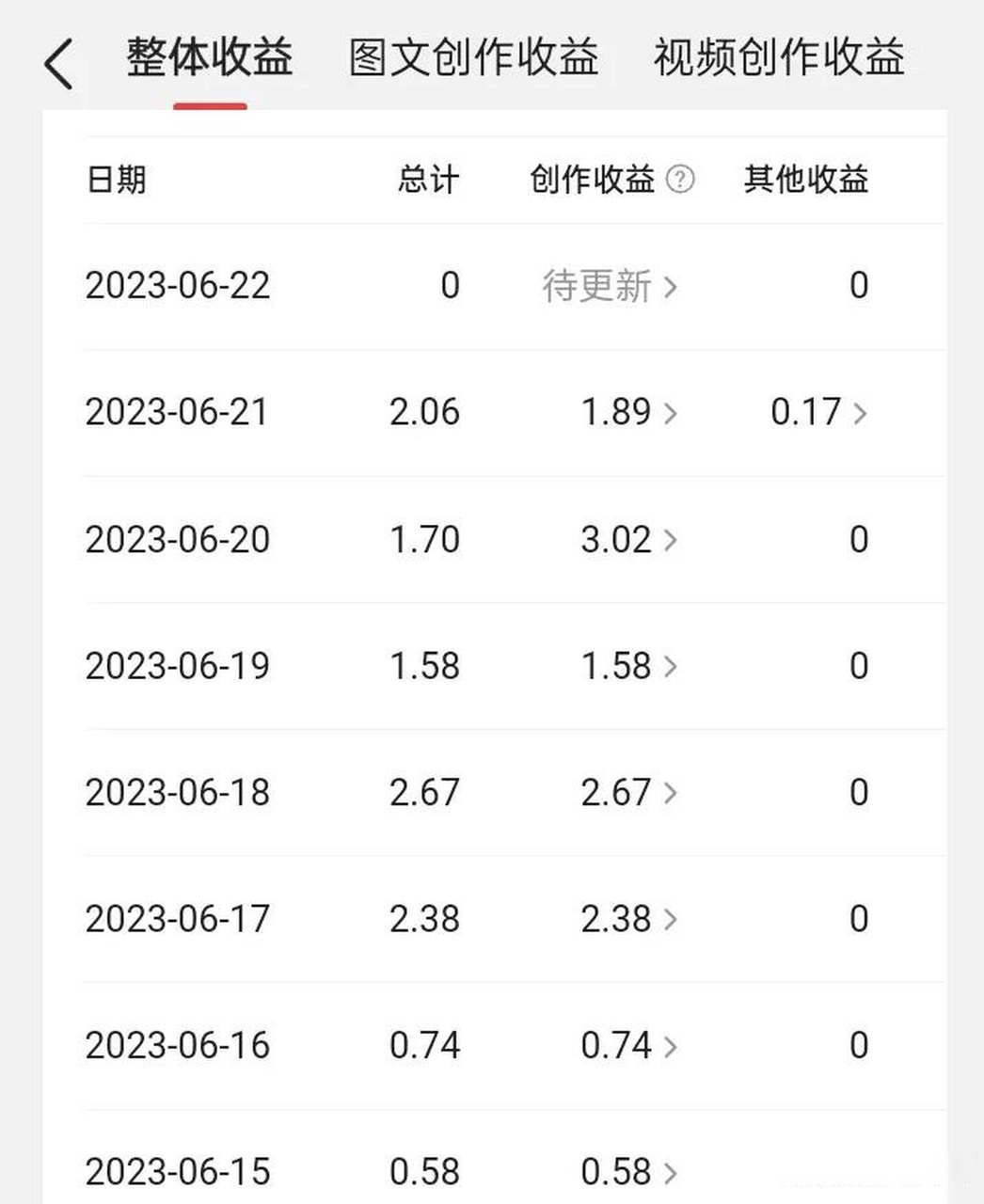Click the arrow beside 1.89 creation income

[671, 414]
